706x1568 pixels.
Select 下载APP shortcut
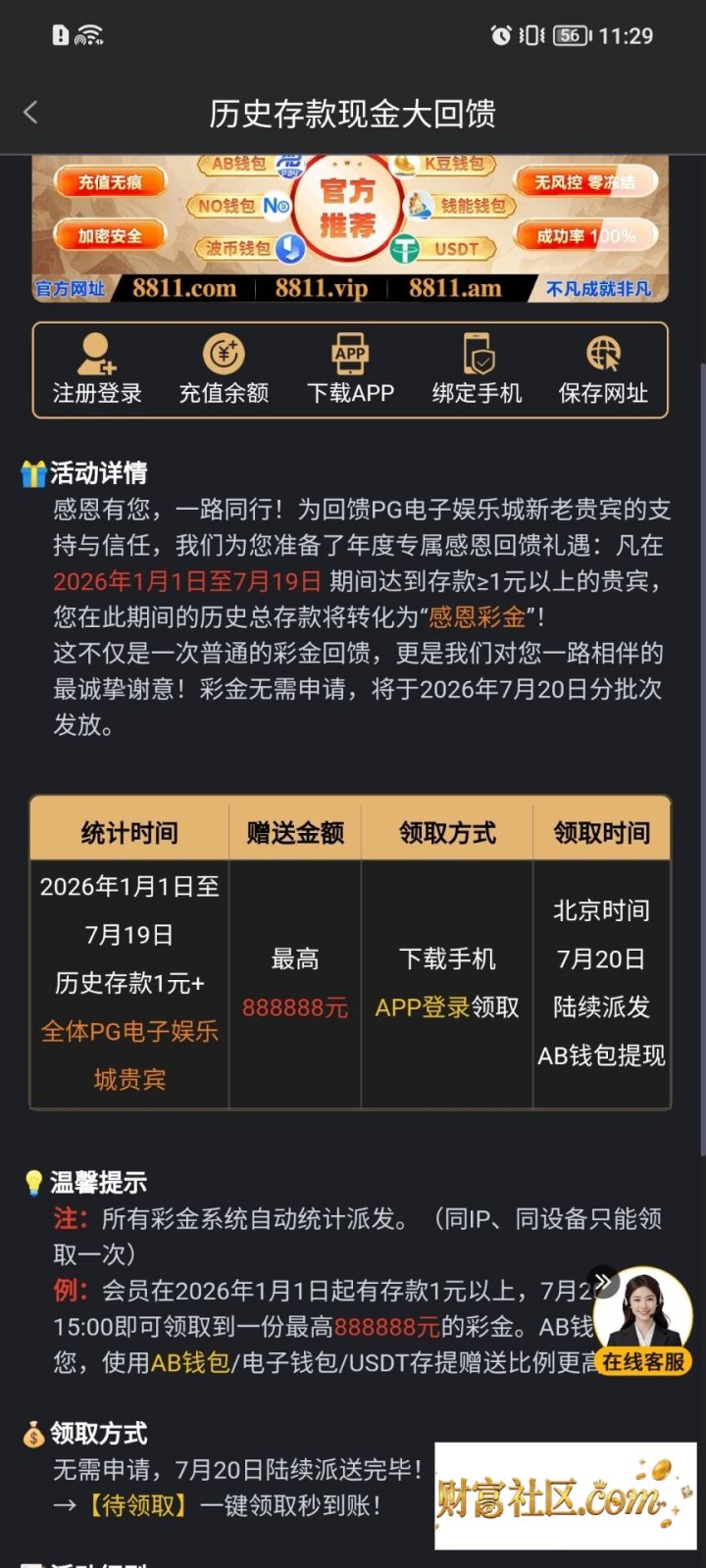(x=350, y=369)
